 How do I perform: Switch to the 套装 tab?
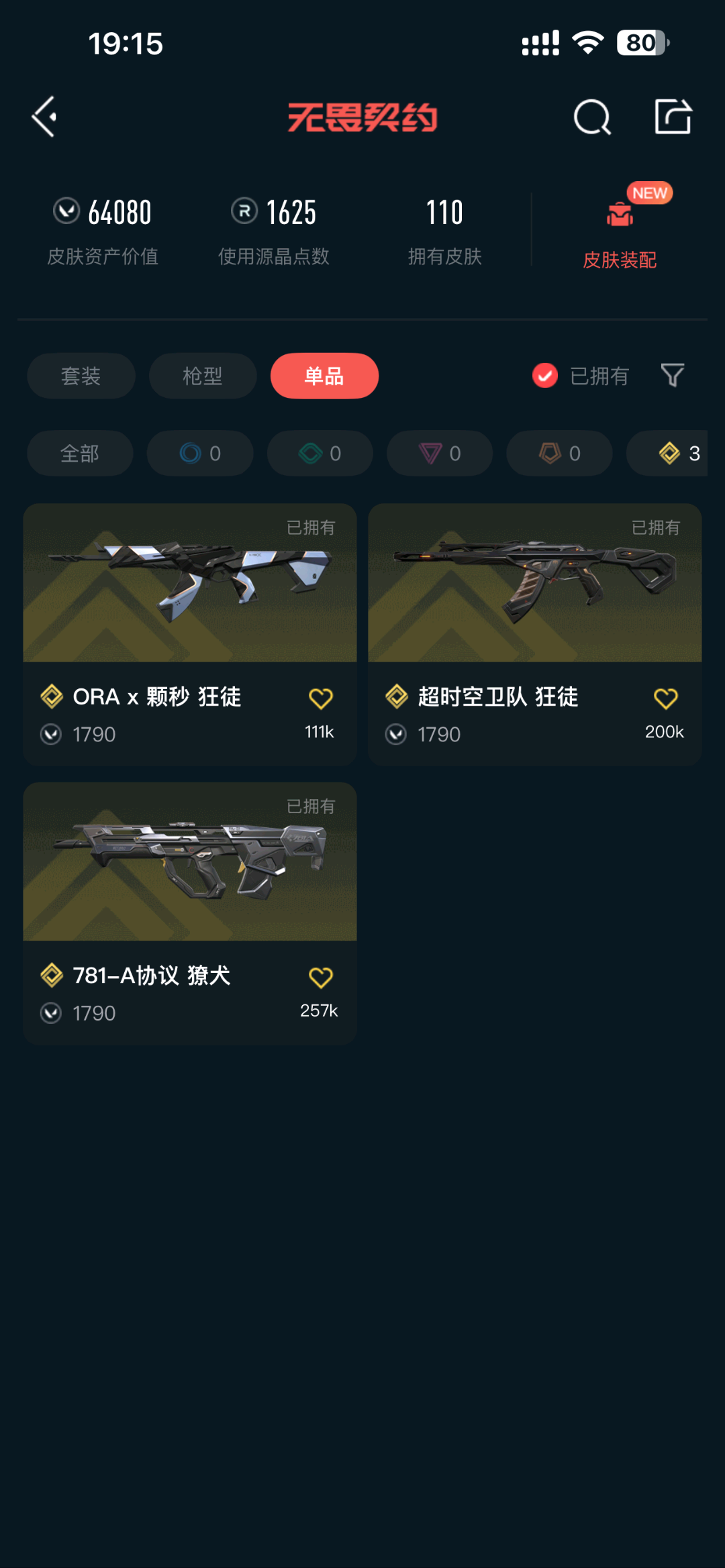coord(81,376)
